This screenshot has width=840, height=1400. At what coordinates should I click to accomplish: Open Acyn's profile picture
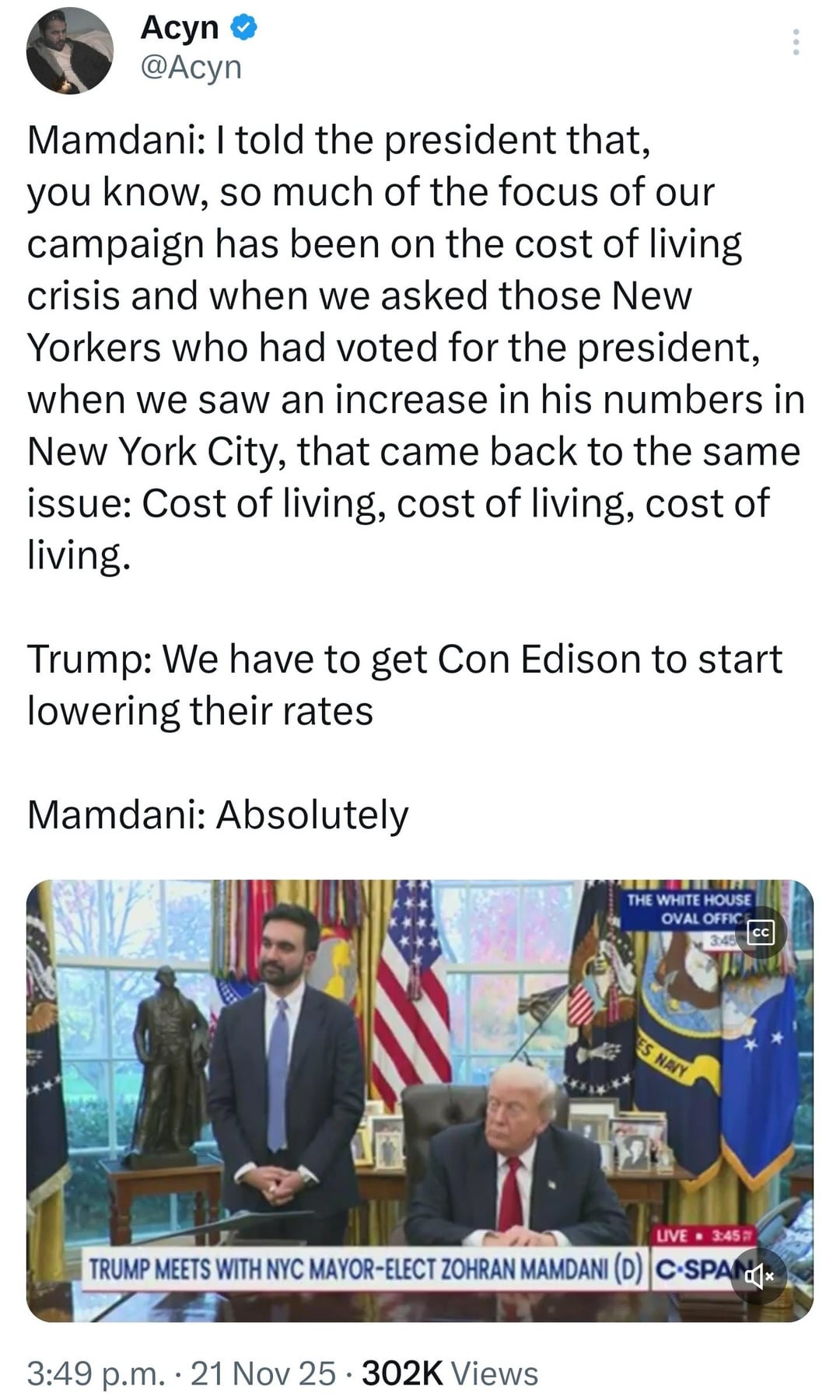(x=70, y=51)
